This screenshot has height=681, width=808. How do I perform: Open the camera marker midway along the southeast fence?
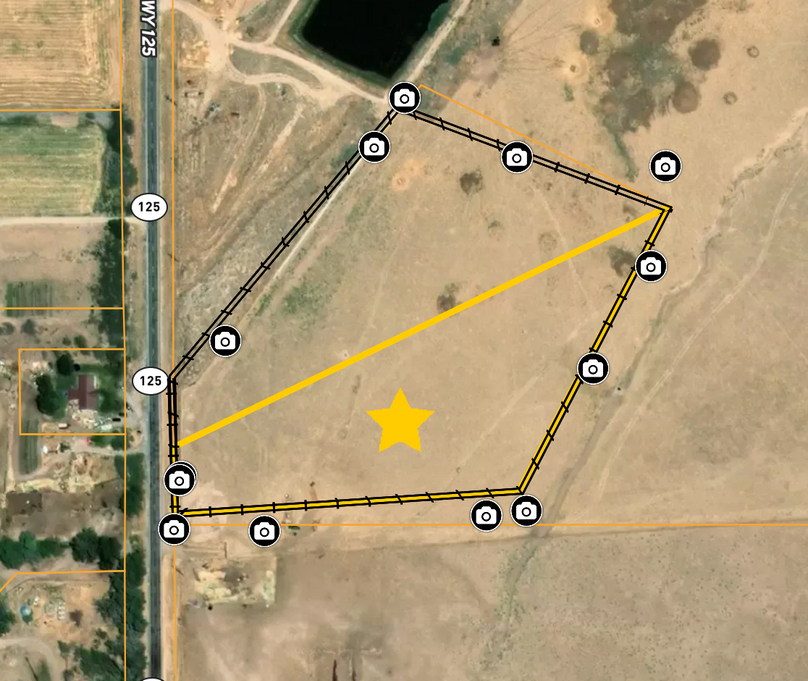[x=593, y=368]
